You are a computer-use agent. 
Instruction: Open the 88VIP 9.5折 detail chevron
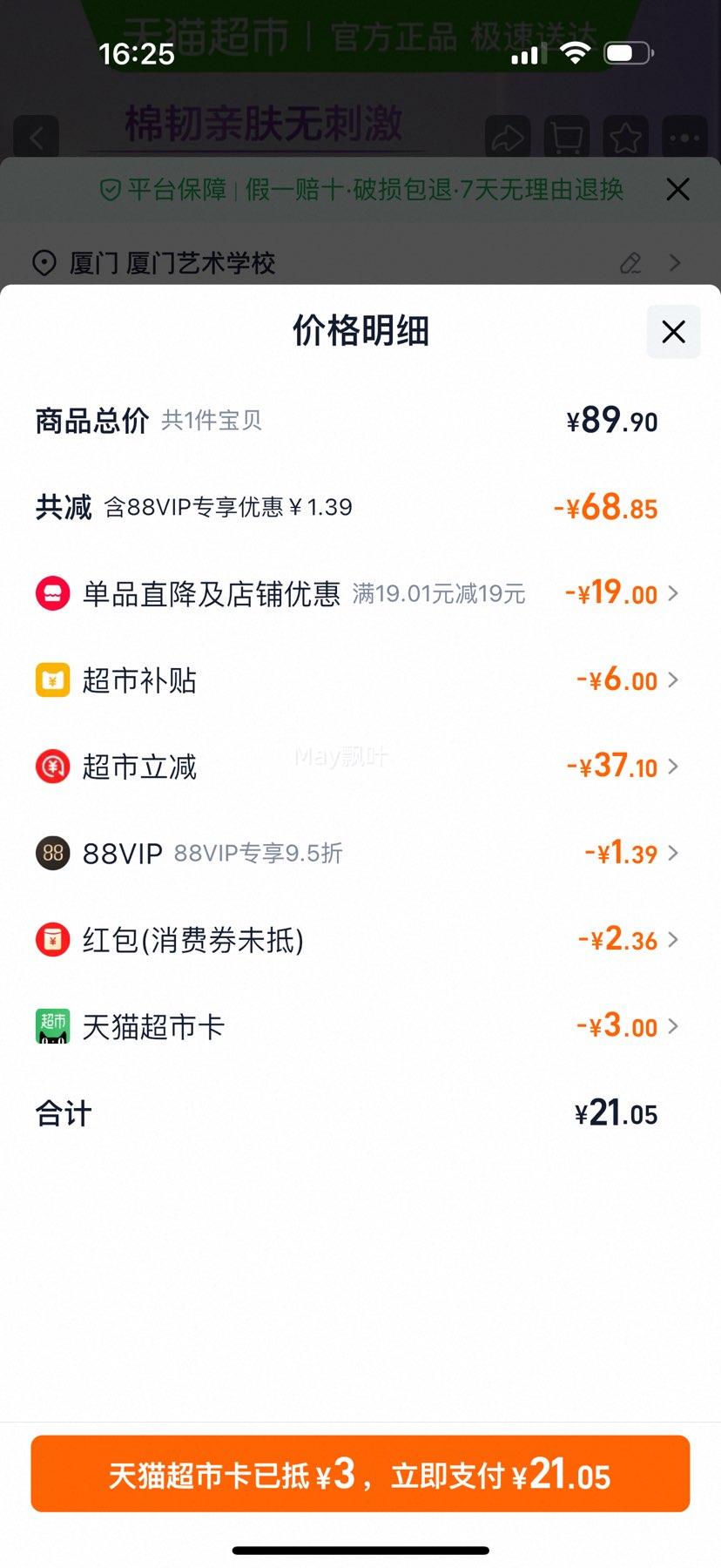point(671,854)
